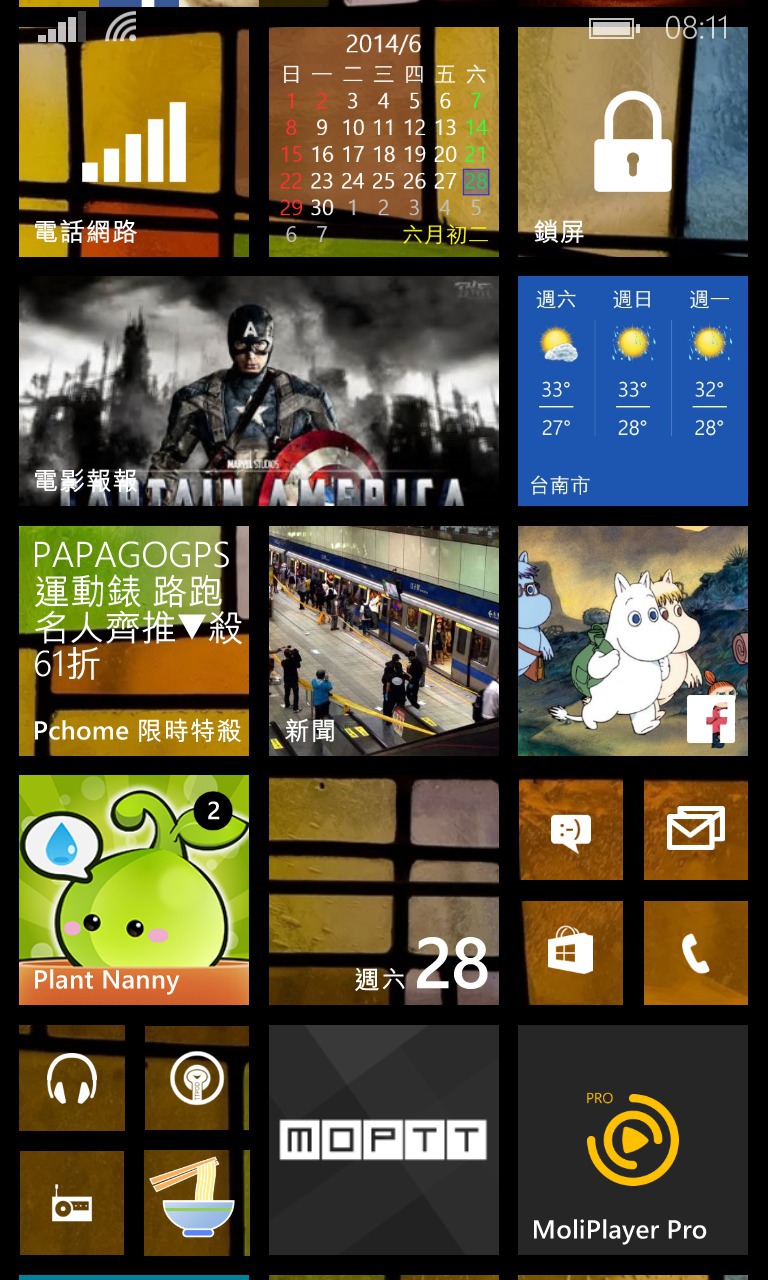Open the 新聞 news tile
The height and width of the screenshot is (1280, 768).
click(x=384, y=641)
